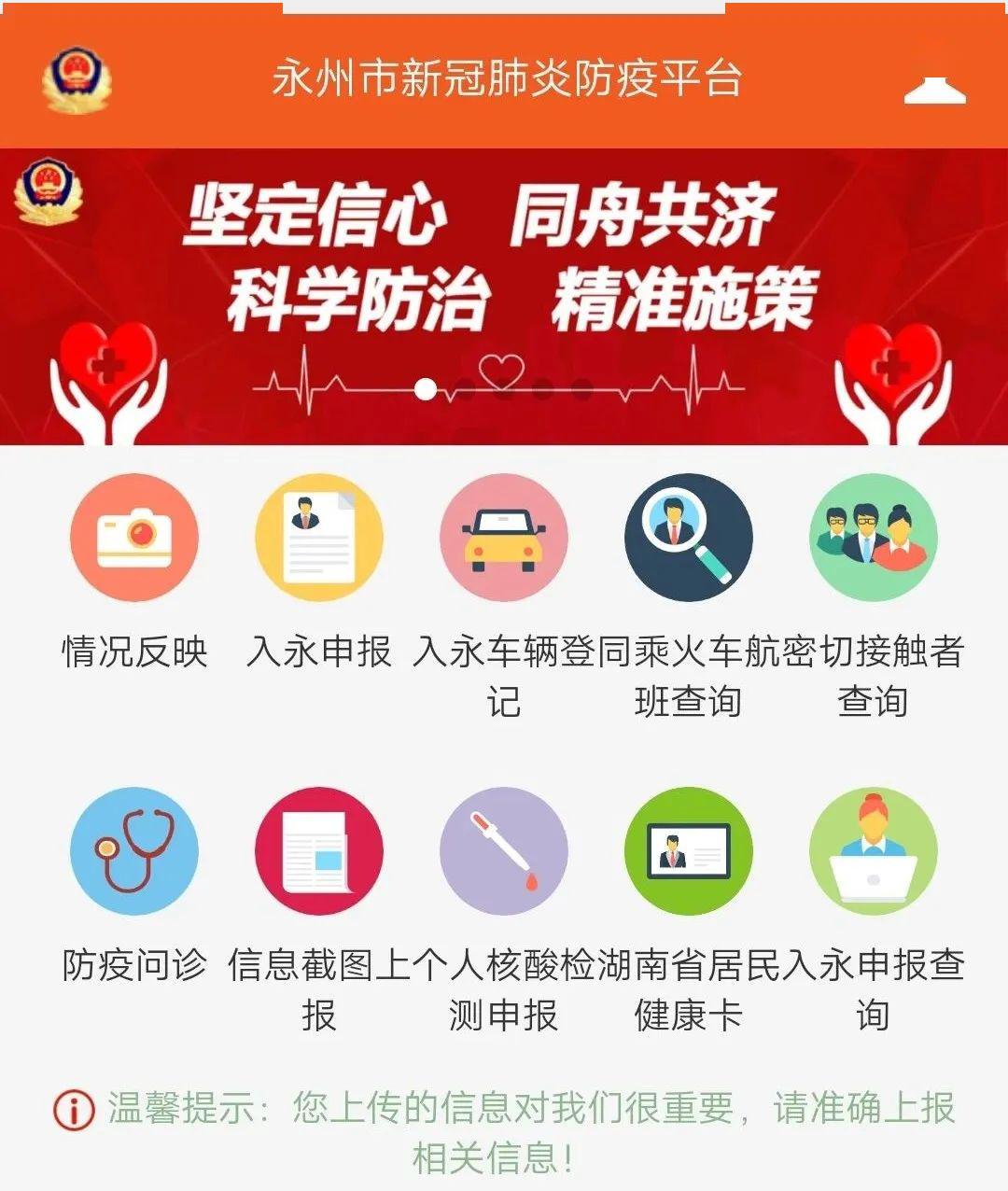Open the 入永申报 entry form
Screen dimensions: 1008x1191
click(319, 539)
